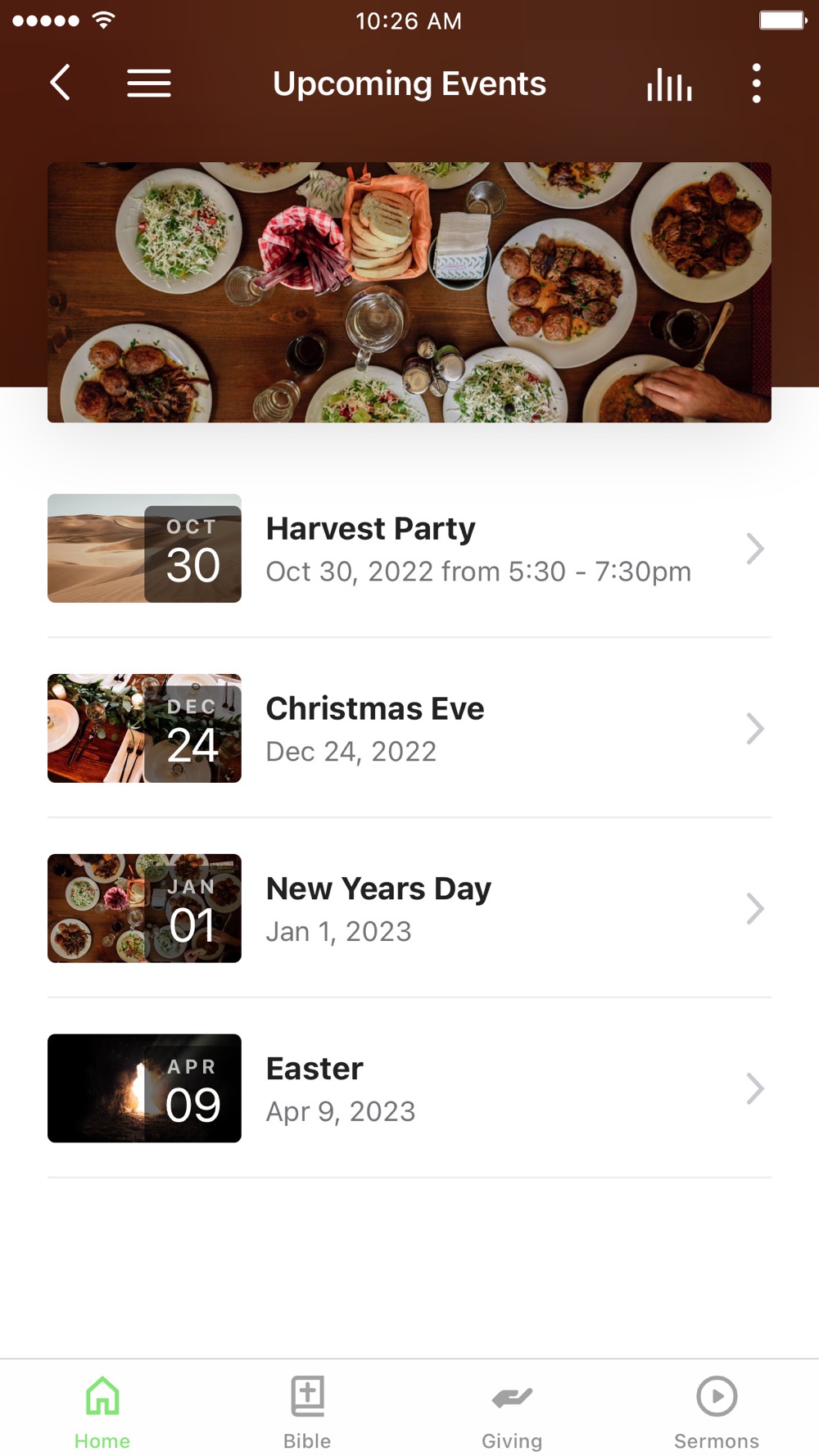Select the New Years Day event
819x1456 pixels.
click(409, 908)
